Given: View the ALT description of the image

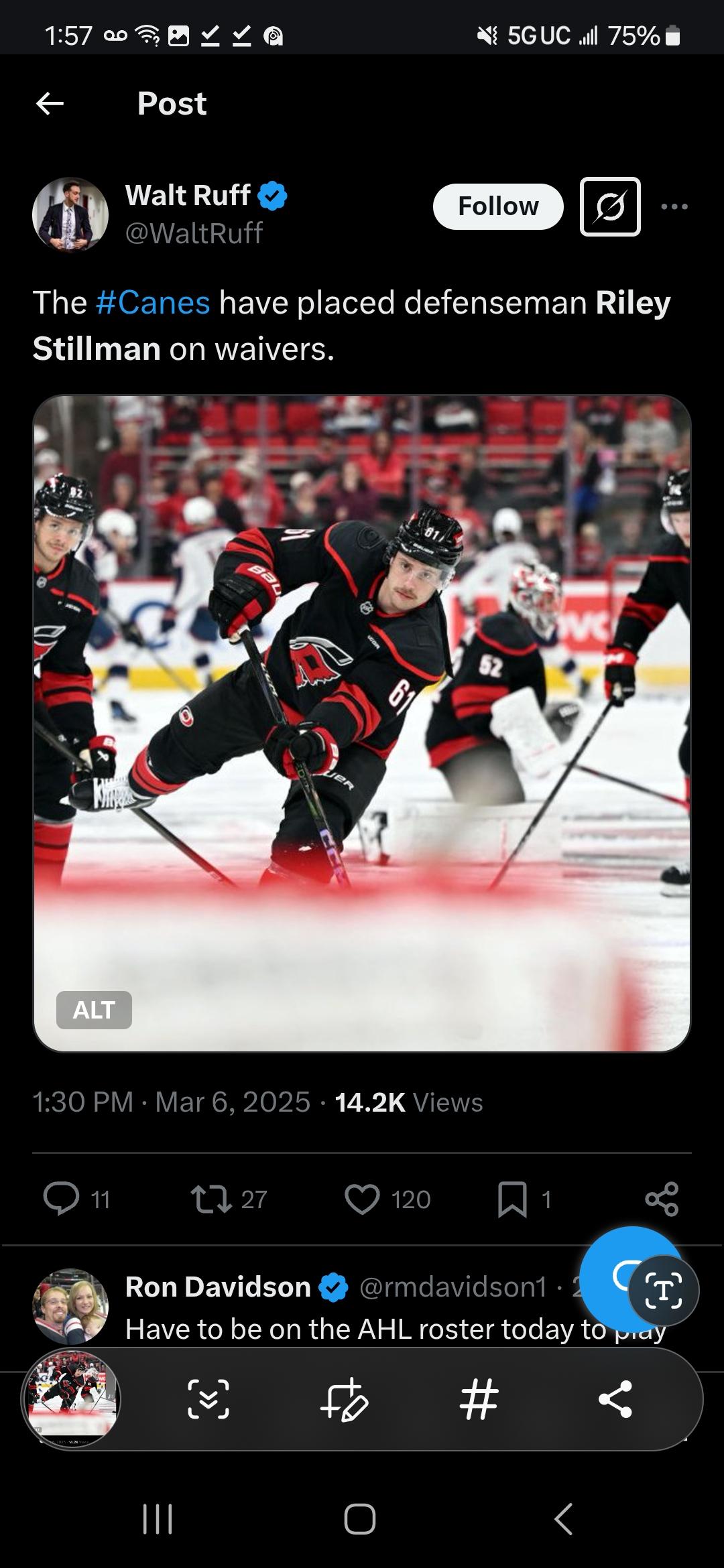Looking at the screenshot, I should click(94, 1010).
